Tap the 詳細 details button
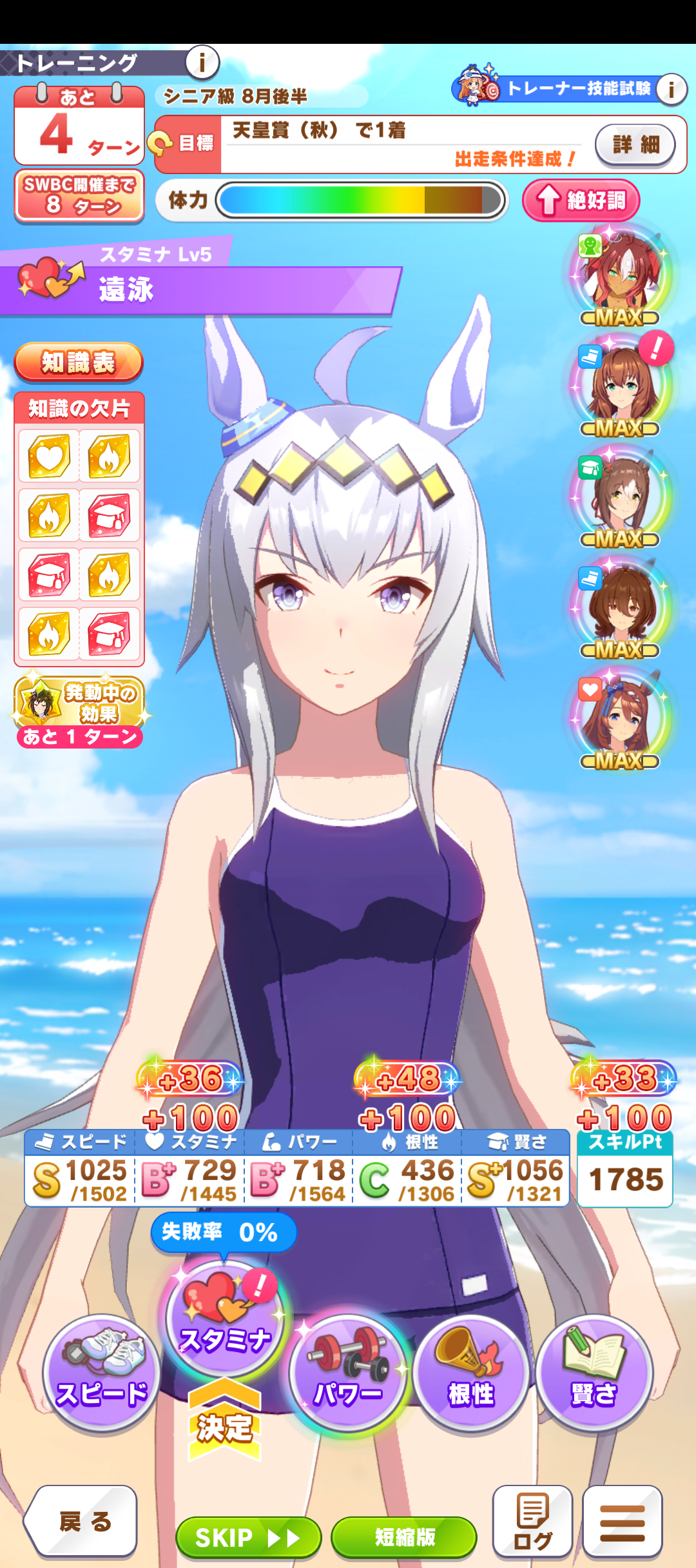 point(635,144)
